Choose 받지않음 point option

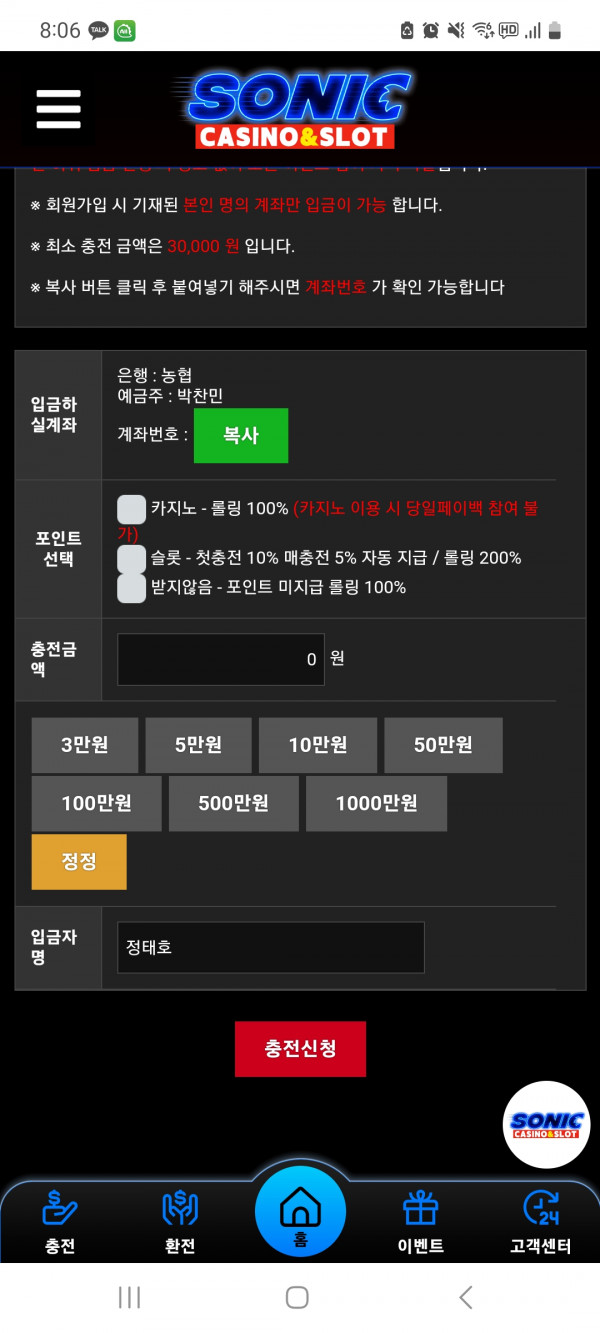pyautogui.click(x=131, y=588)
